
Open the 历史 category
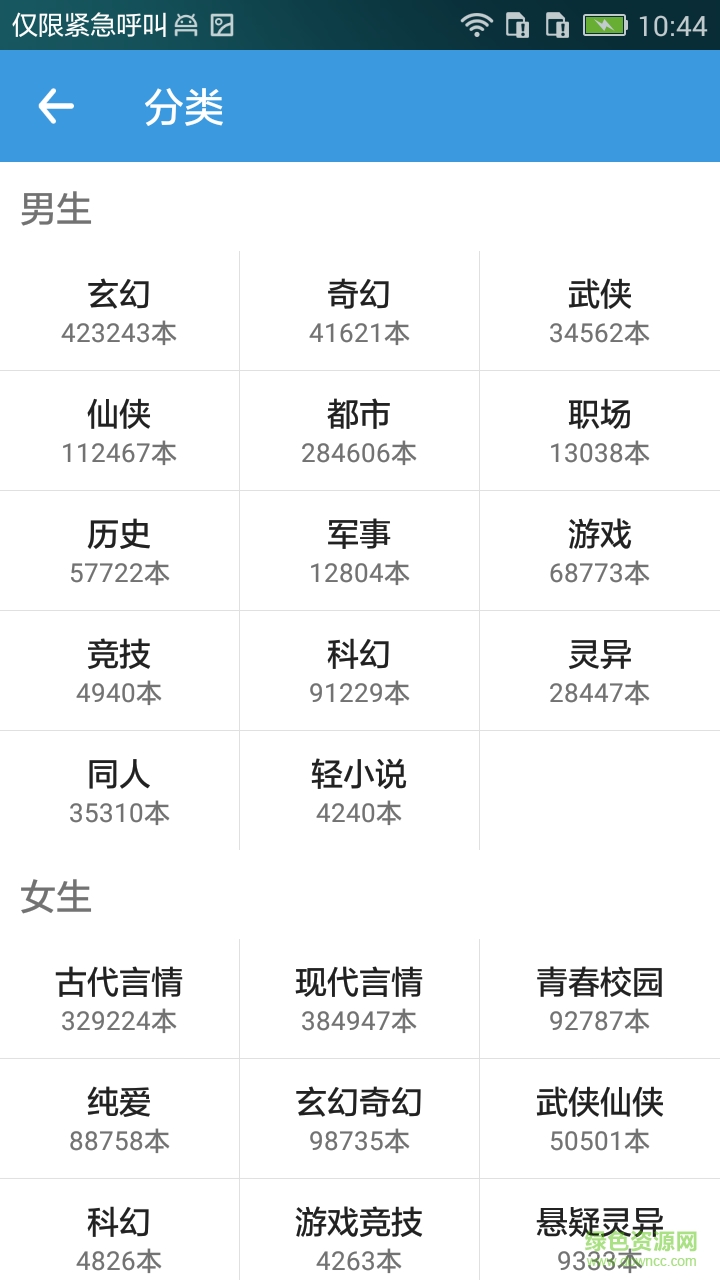(x=120, y=550)
